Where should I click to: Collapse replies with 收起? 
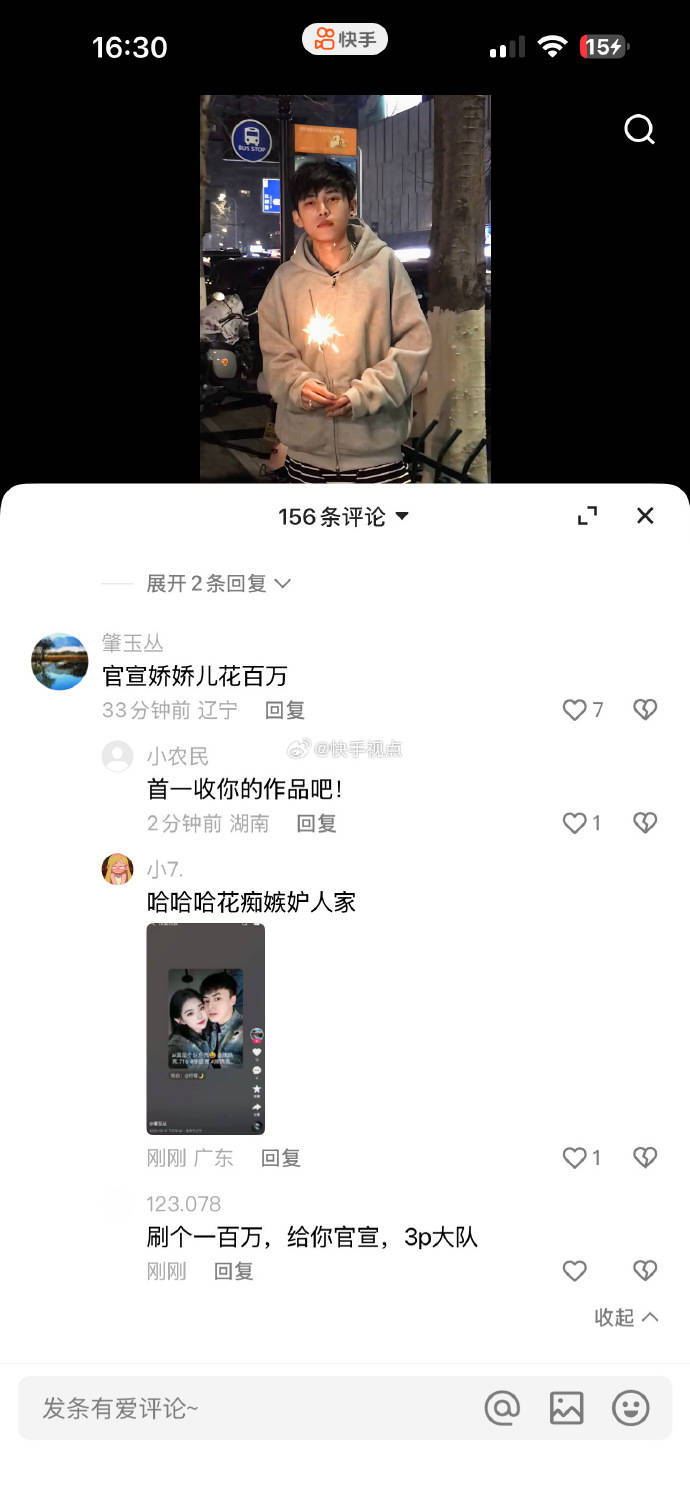(626, 1317)
